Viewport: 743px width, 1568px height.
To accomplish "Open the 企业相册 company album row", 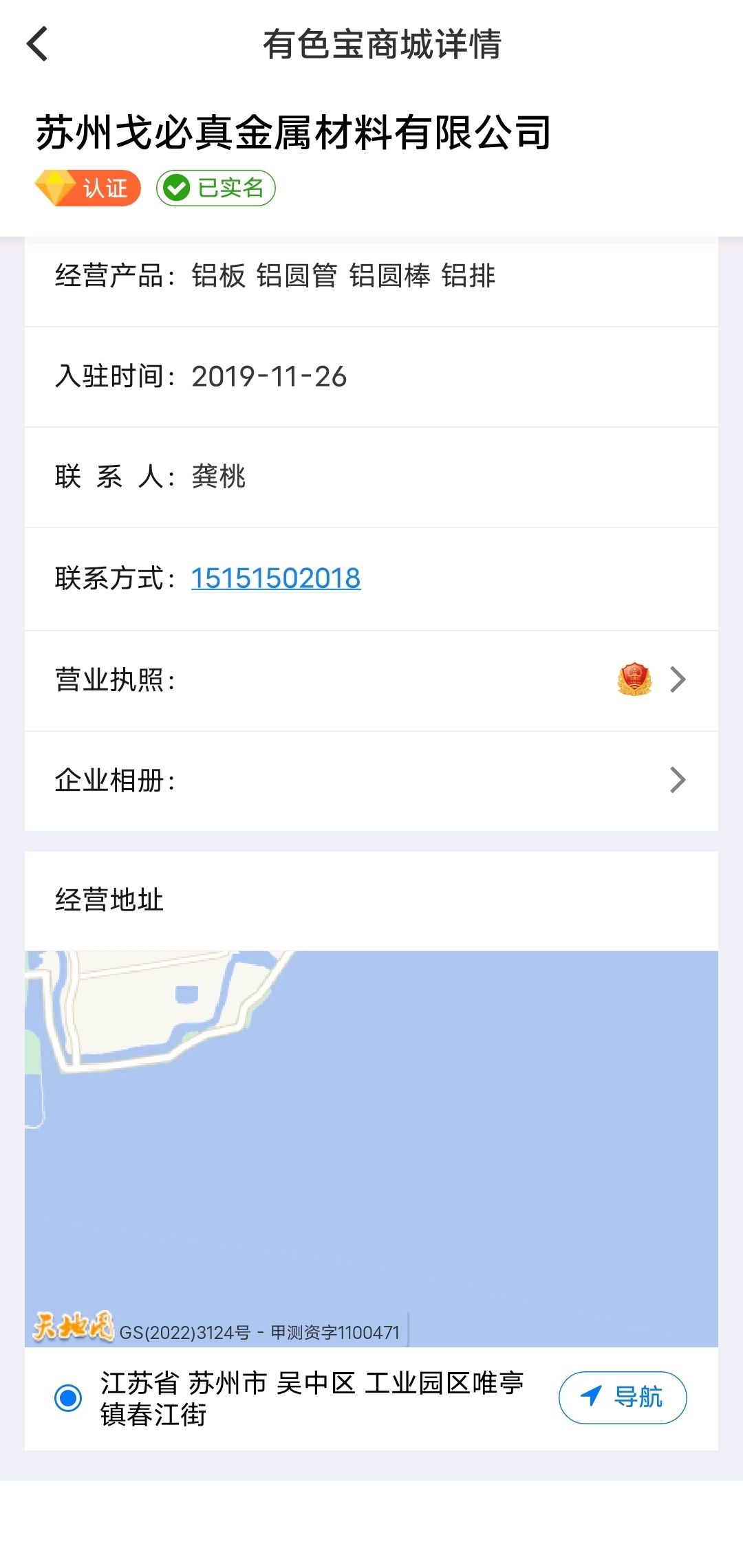I will (x=371, y=781).
